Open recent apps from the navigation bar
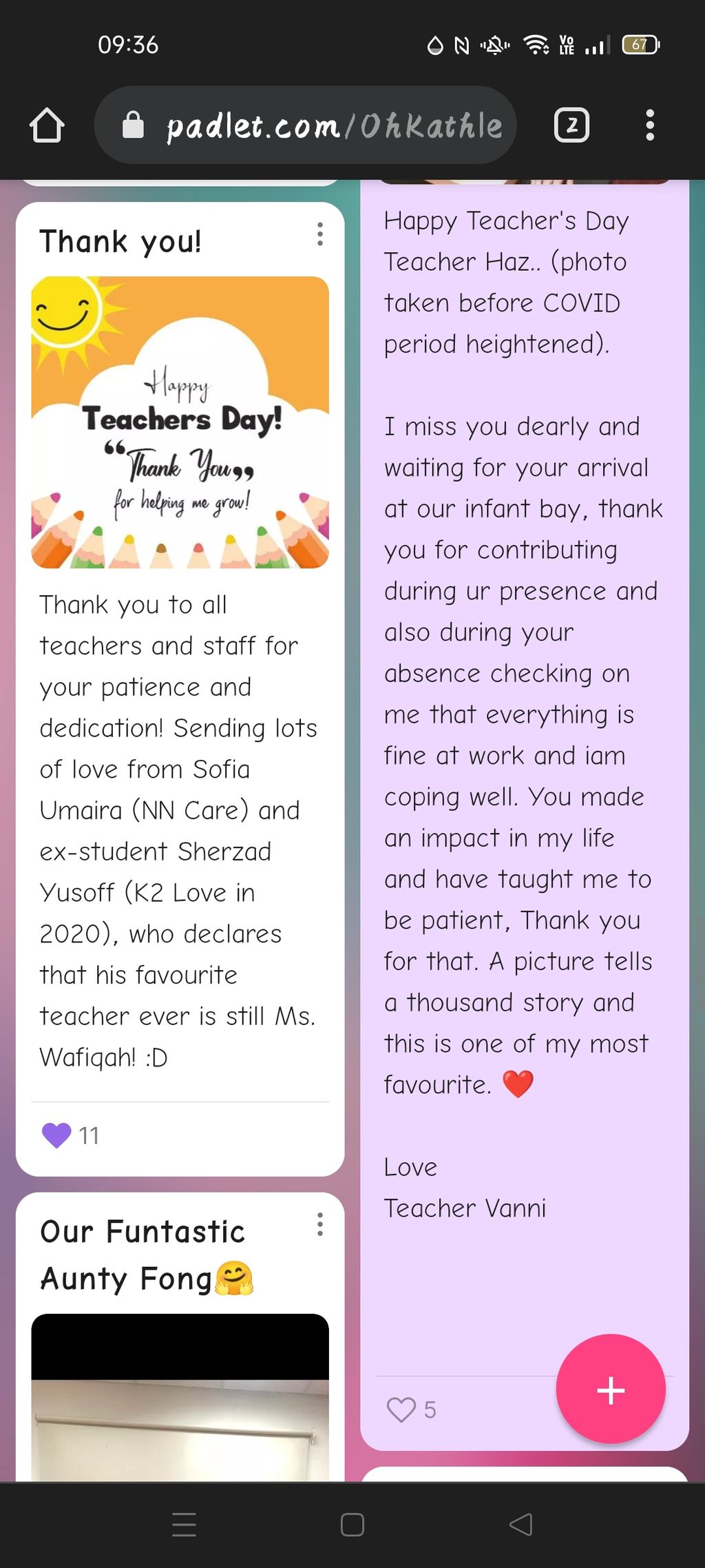This screenshot has height=1568, width=705. pos(184,1525)
